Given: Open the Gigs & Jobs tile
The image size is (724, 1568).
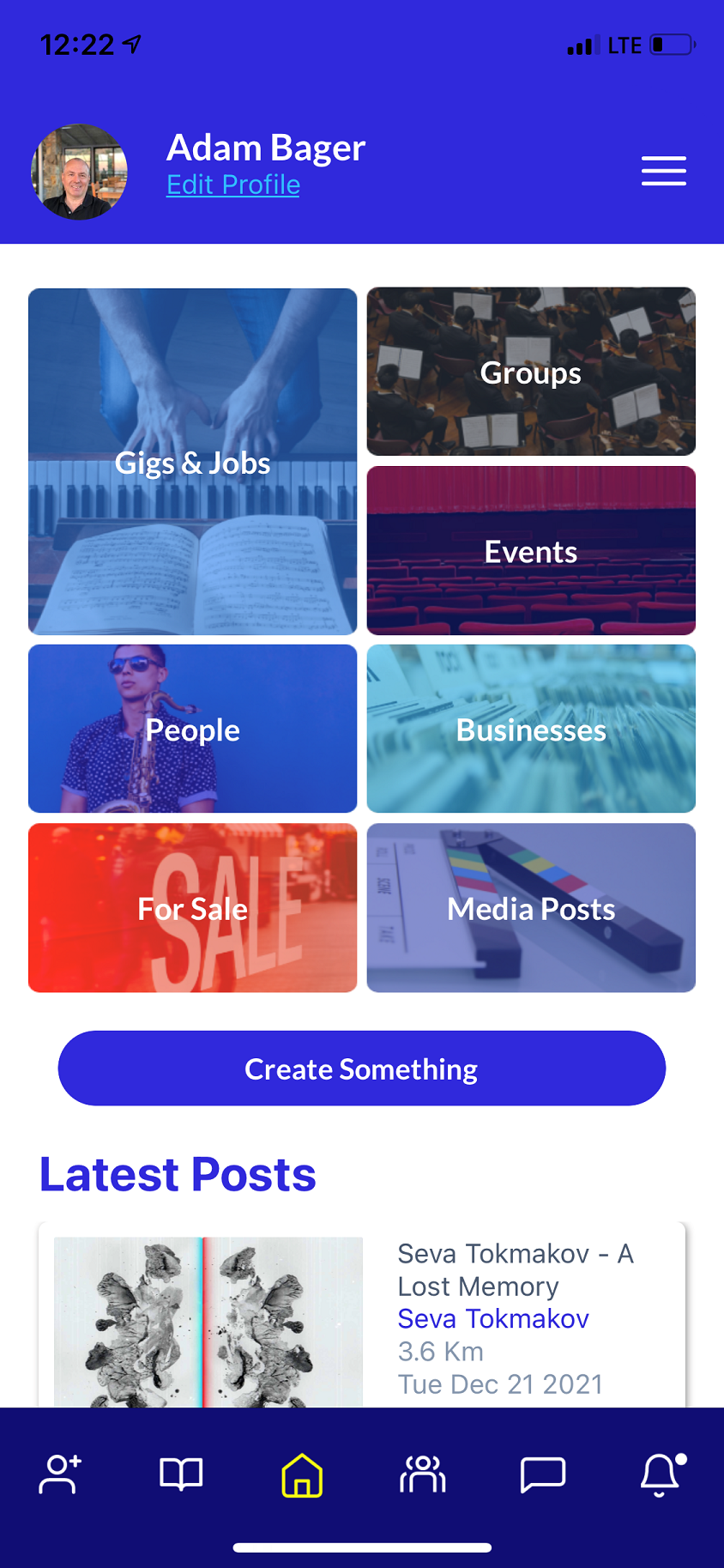Looking at the screenshot, I should point(192,462).
